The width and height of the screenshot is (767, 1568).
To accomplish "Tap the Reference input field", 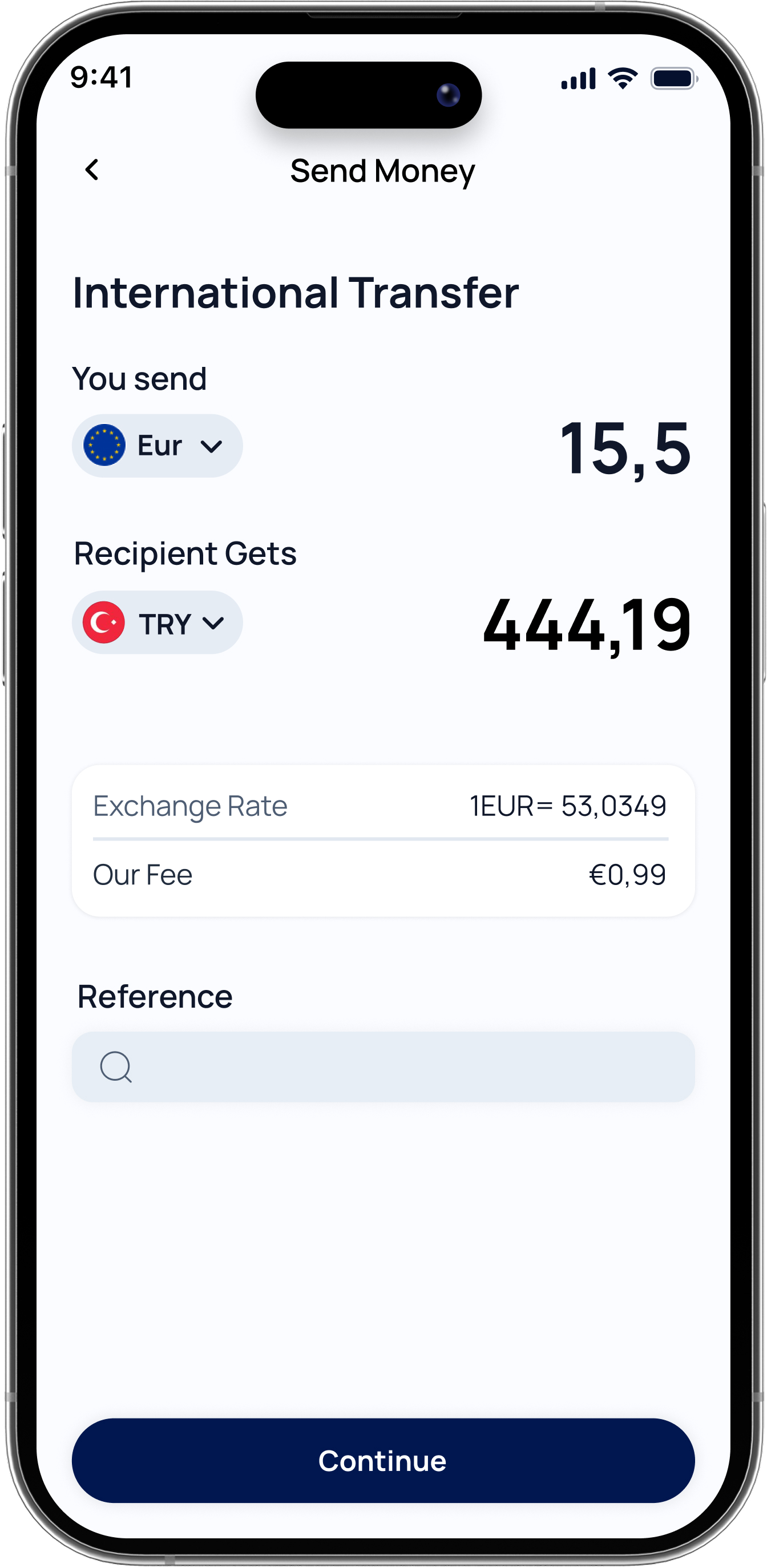I will (383, 1066).
